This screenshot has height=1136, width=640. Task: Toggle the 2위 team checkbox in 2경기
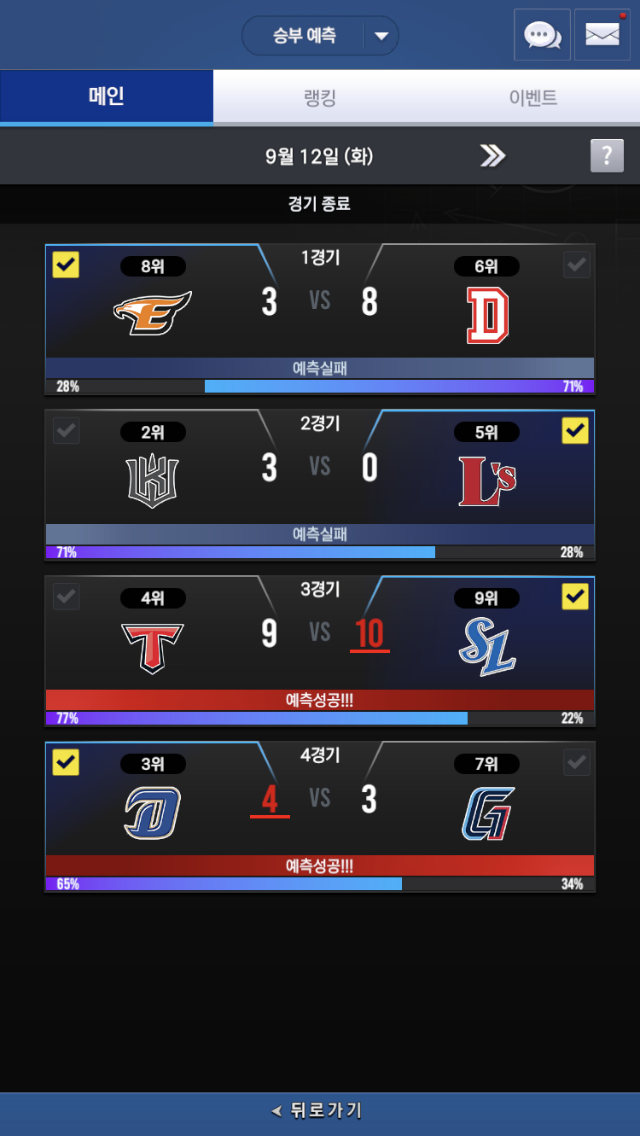pyautogui.click(x=66, y=431)
